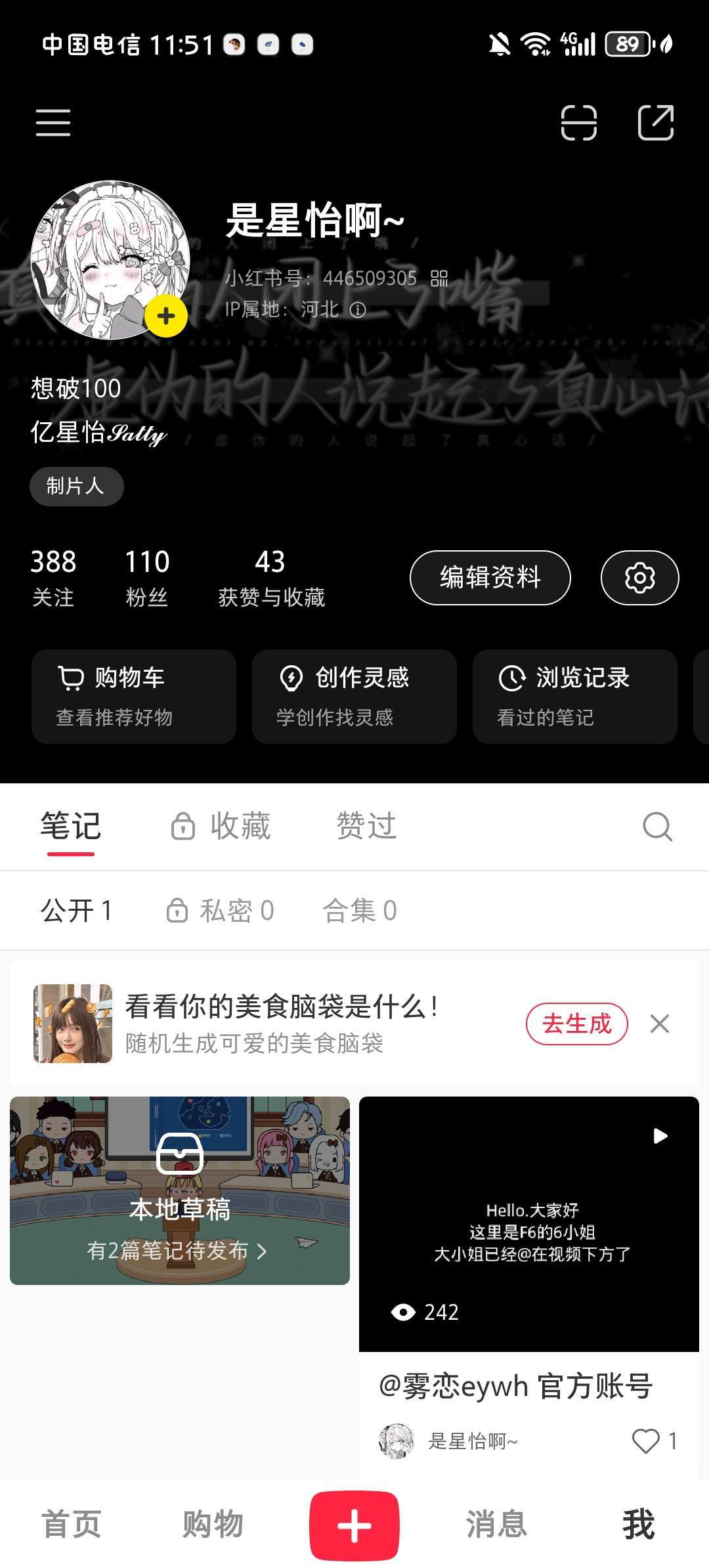This screenshot has height=1568, width=709.
Task: Open 浏览记录 browsing history
Action: [575, 696]
